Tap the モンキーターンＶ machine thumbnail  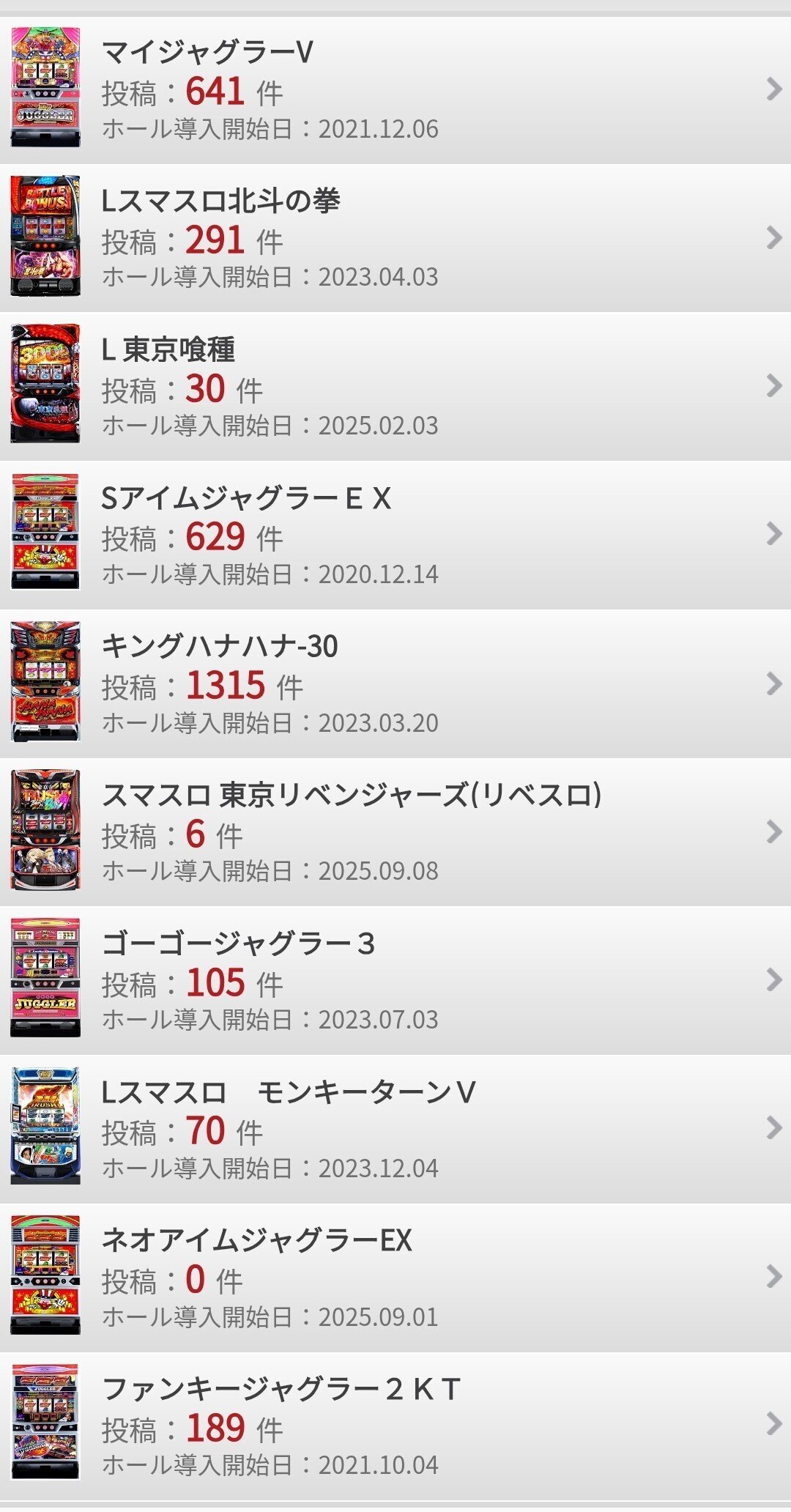[x=45, y=1127]
